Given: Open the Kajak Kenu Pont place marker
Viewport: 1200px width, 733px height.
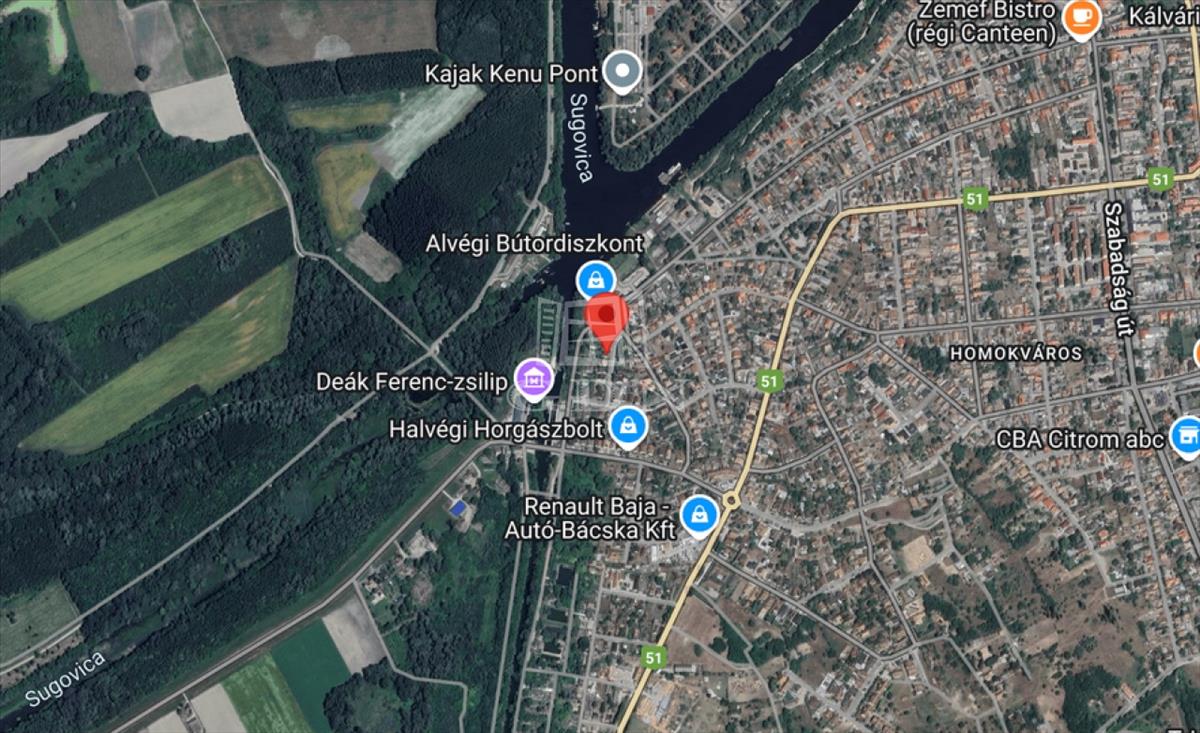Looking at the screenshot, I should [x=624, y=71].
